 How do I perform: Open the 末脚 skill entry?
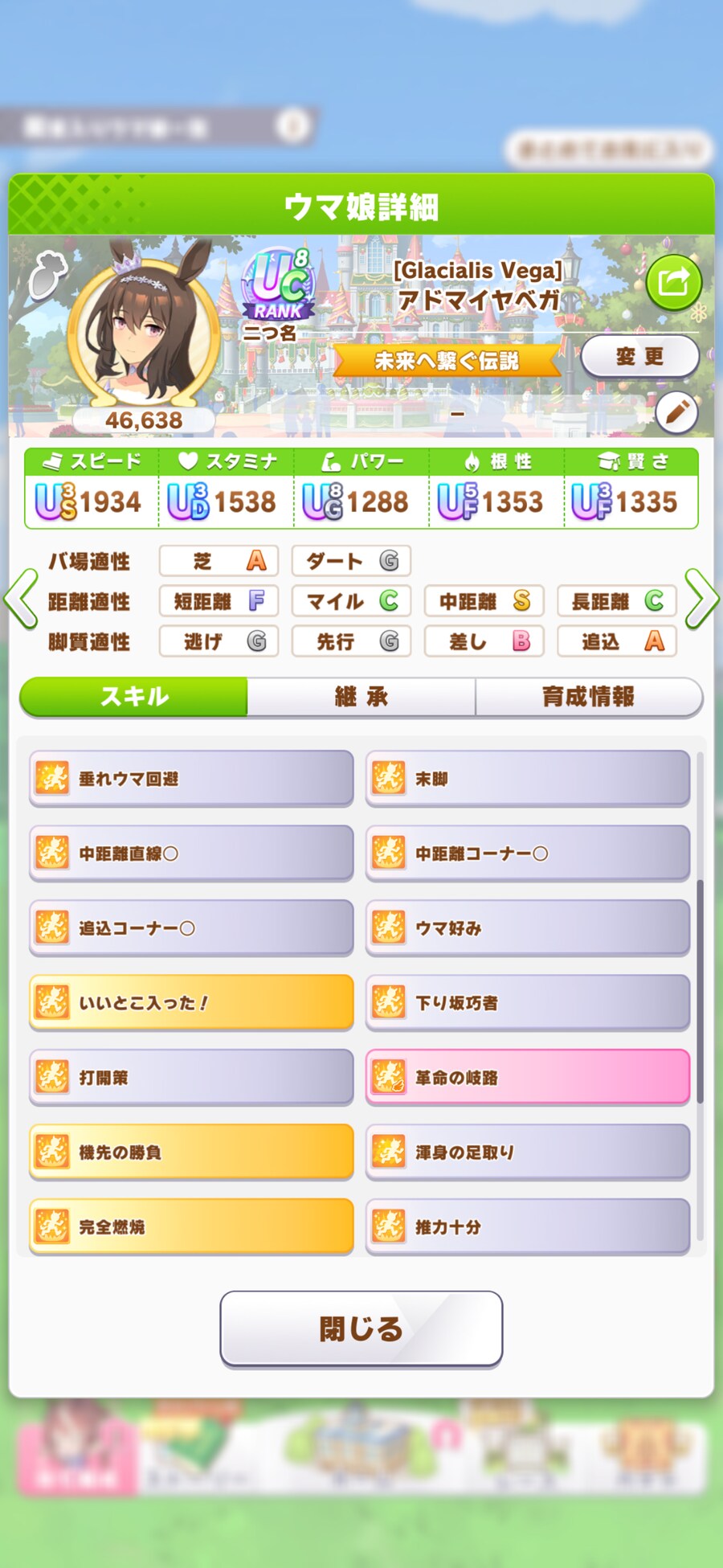(x=528, y=779)
